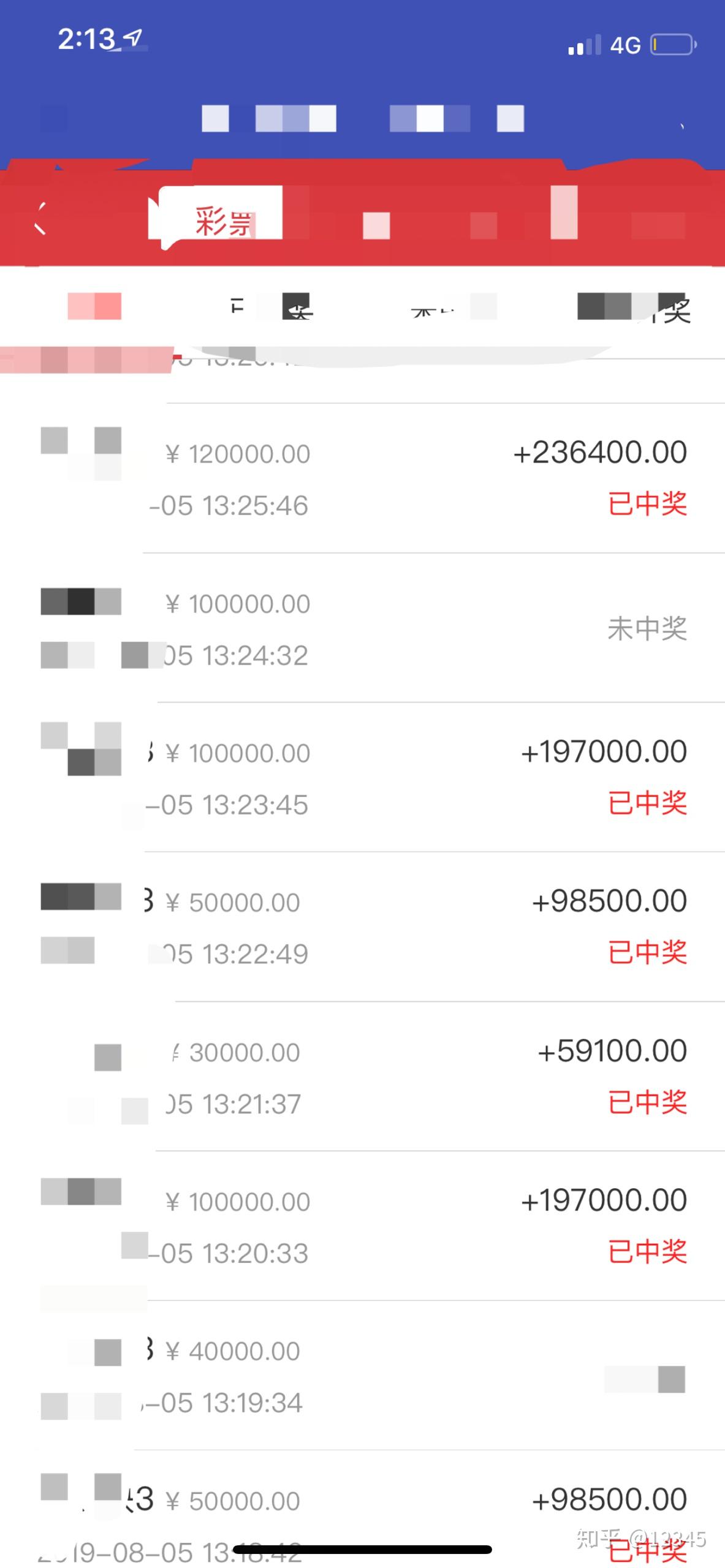Open the ¥50000.00 record won +98500.00

coord(362,925)
